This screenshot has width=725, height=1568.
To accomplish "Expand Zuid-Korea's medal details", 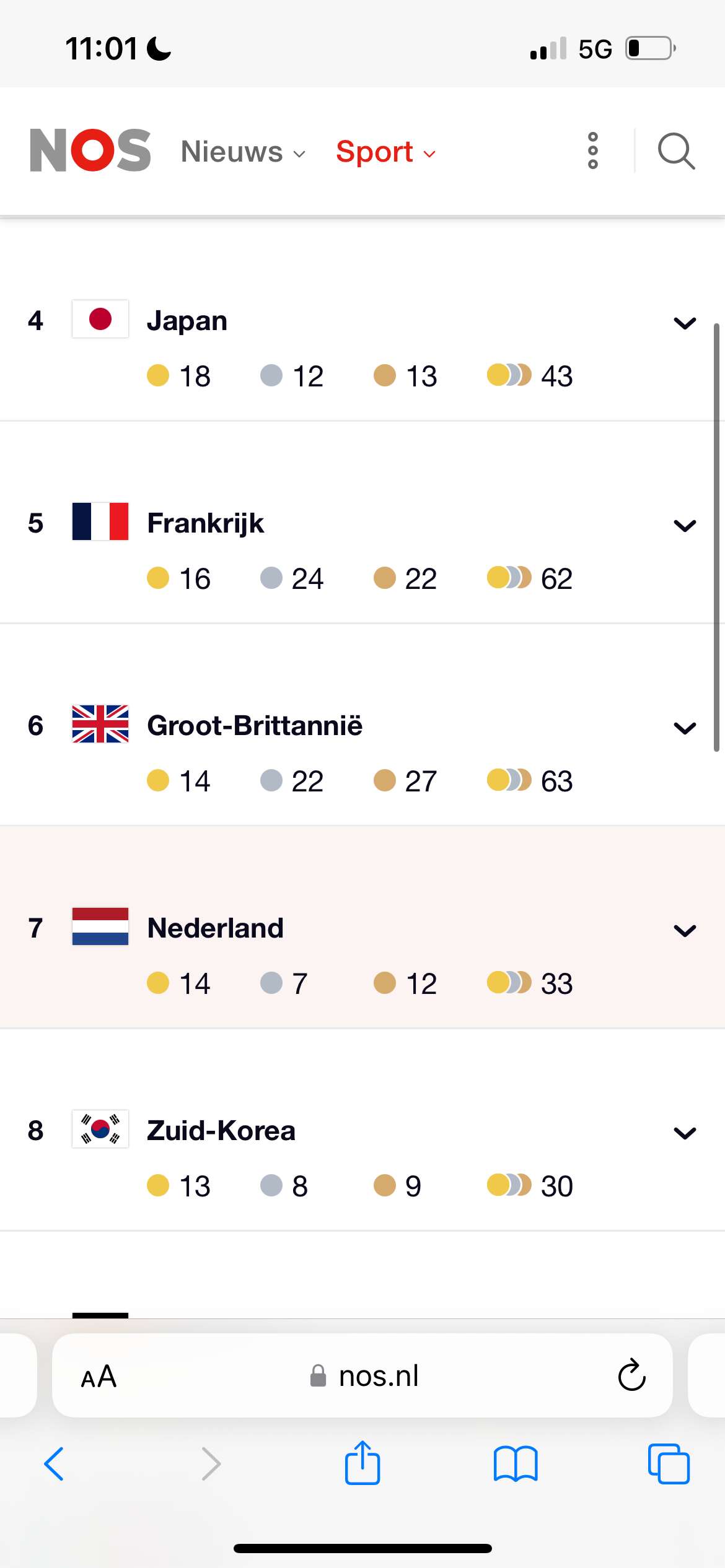I will [x=685, y=1133].
